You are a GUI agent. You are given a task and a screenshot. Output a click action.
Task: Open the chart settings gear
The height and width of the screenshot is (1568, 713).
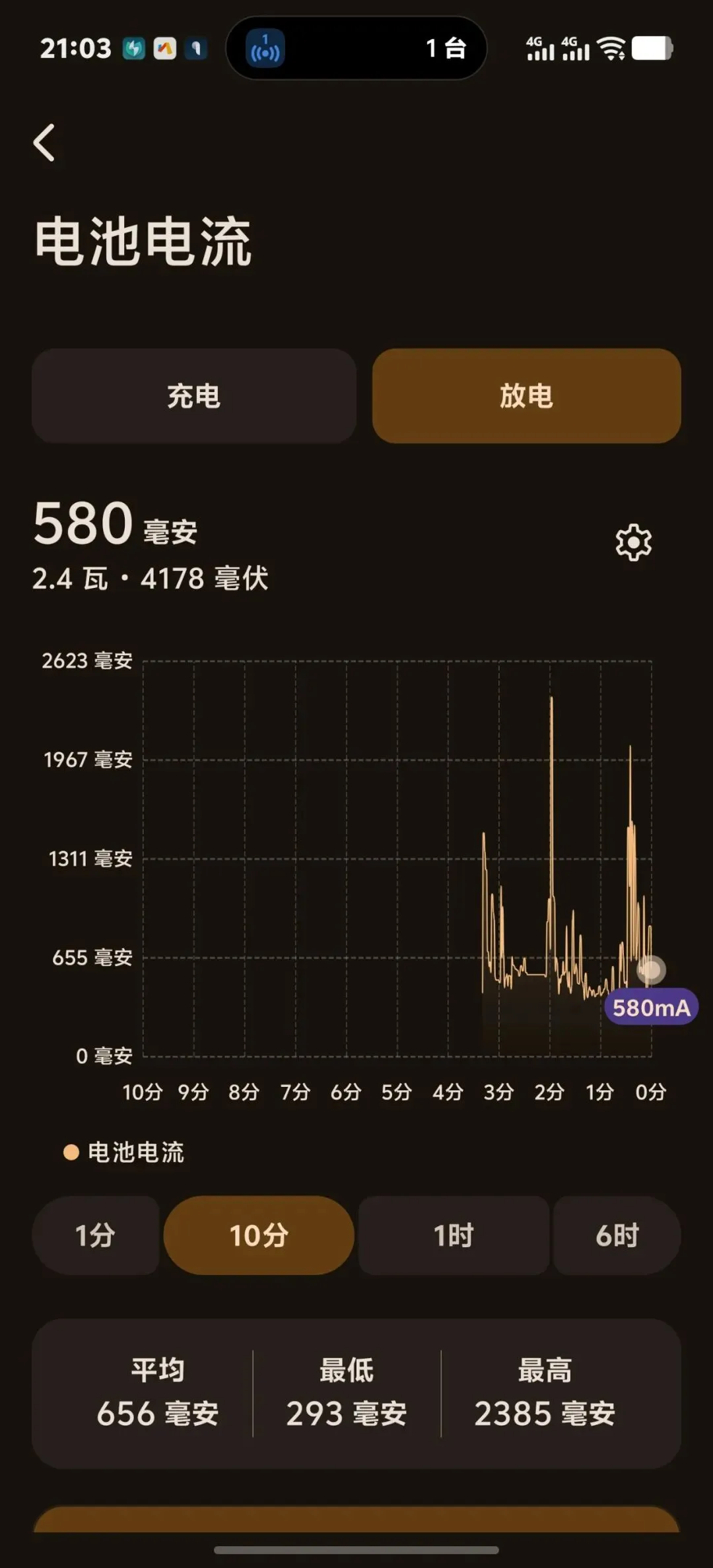pyautogui.click(x=633, y=542)
